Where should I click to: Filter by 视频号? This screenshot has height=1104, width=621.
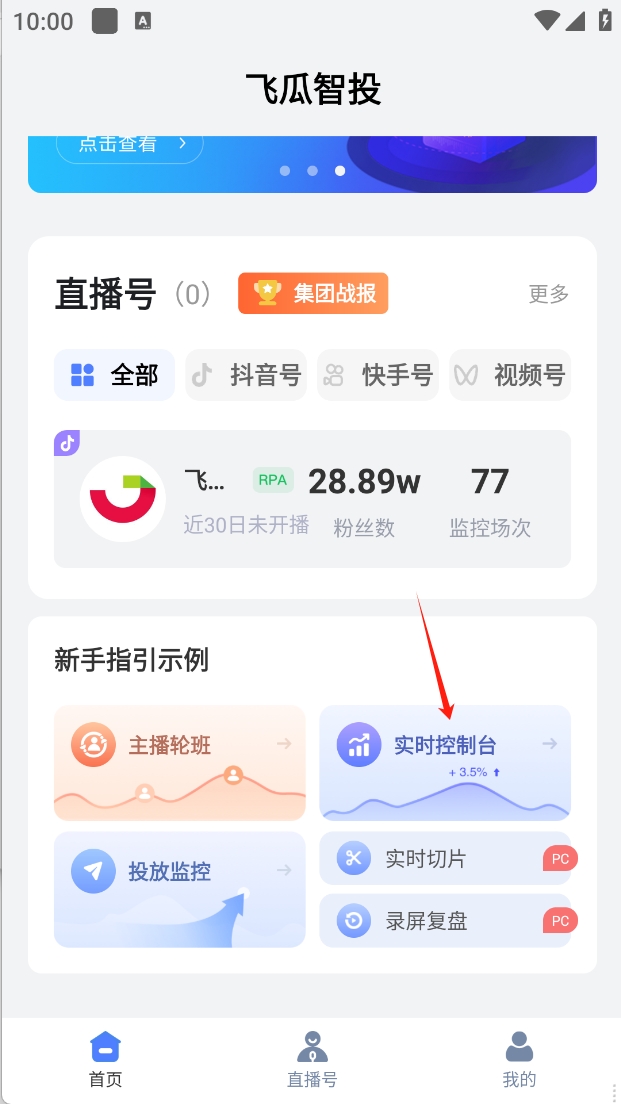point(510,375)
